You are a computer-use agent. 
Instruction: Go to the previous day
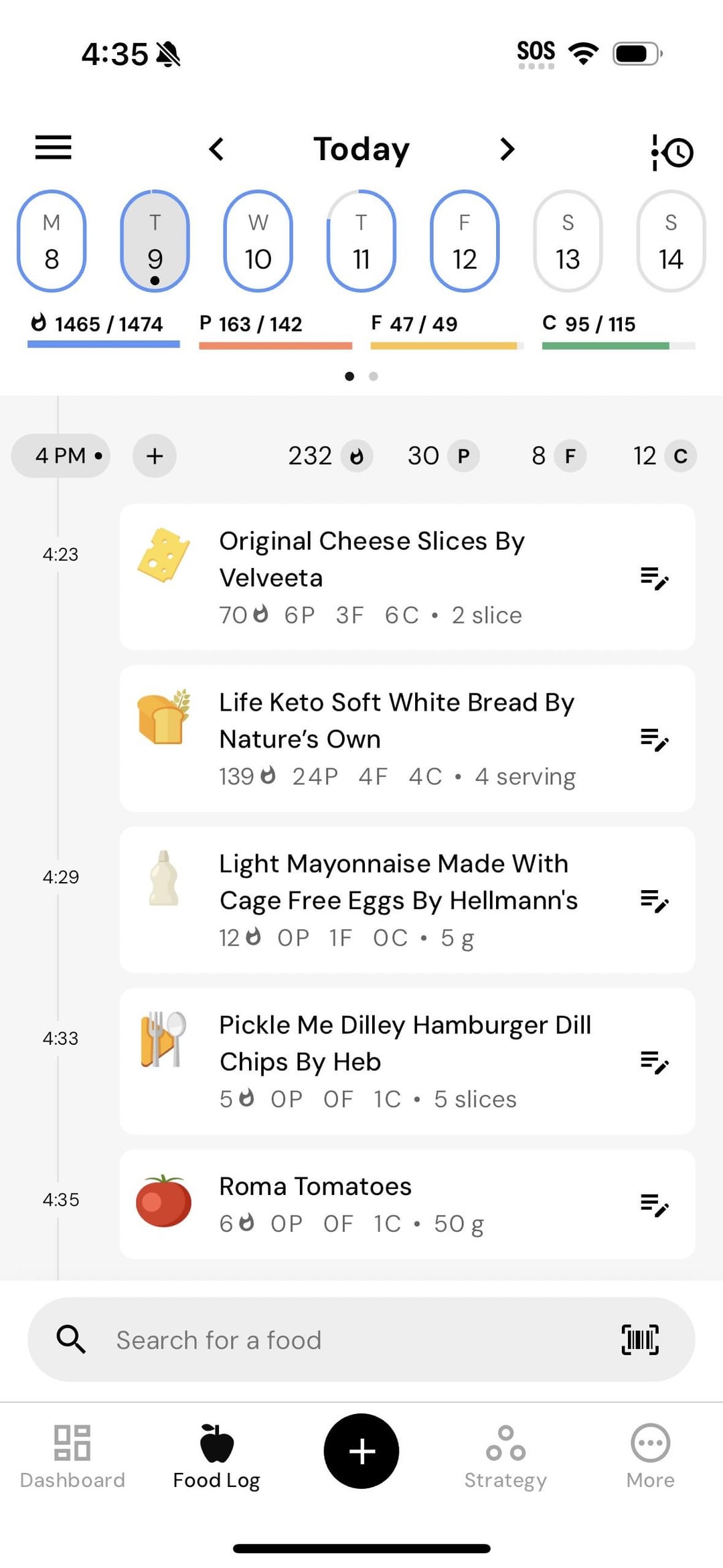[x=216, y=149]
